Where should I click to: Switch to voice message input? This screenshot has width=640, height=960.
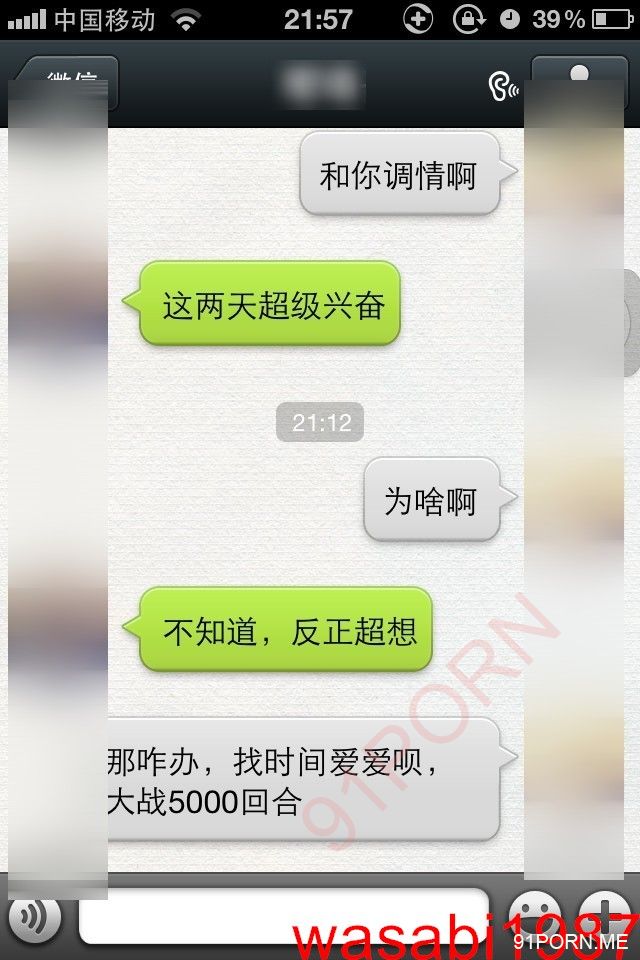[x=34, y=916]
